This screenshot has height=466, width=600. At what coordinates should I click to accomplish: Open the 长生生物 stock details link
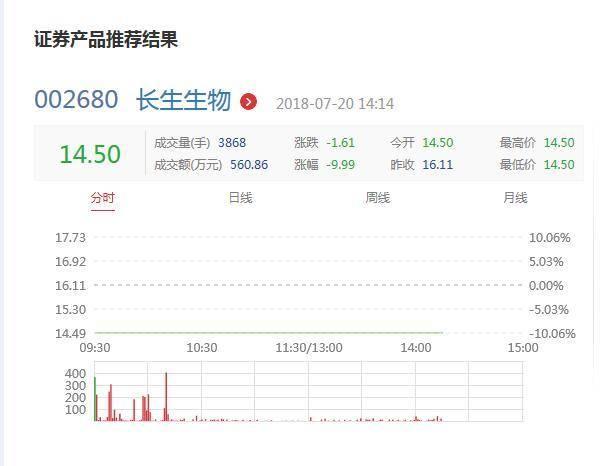click(x=183, y=101)
